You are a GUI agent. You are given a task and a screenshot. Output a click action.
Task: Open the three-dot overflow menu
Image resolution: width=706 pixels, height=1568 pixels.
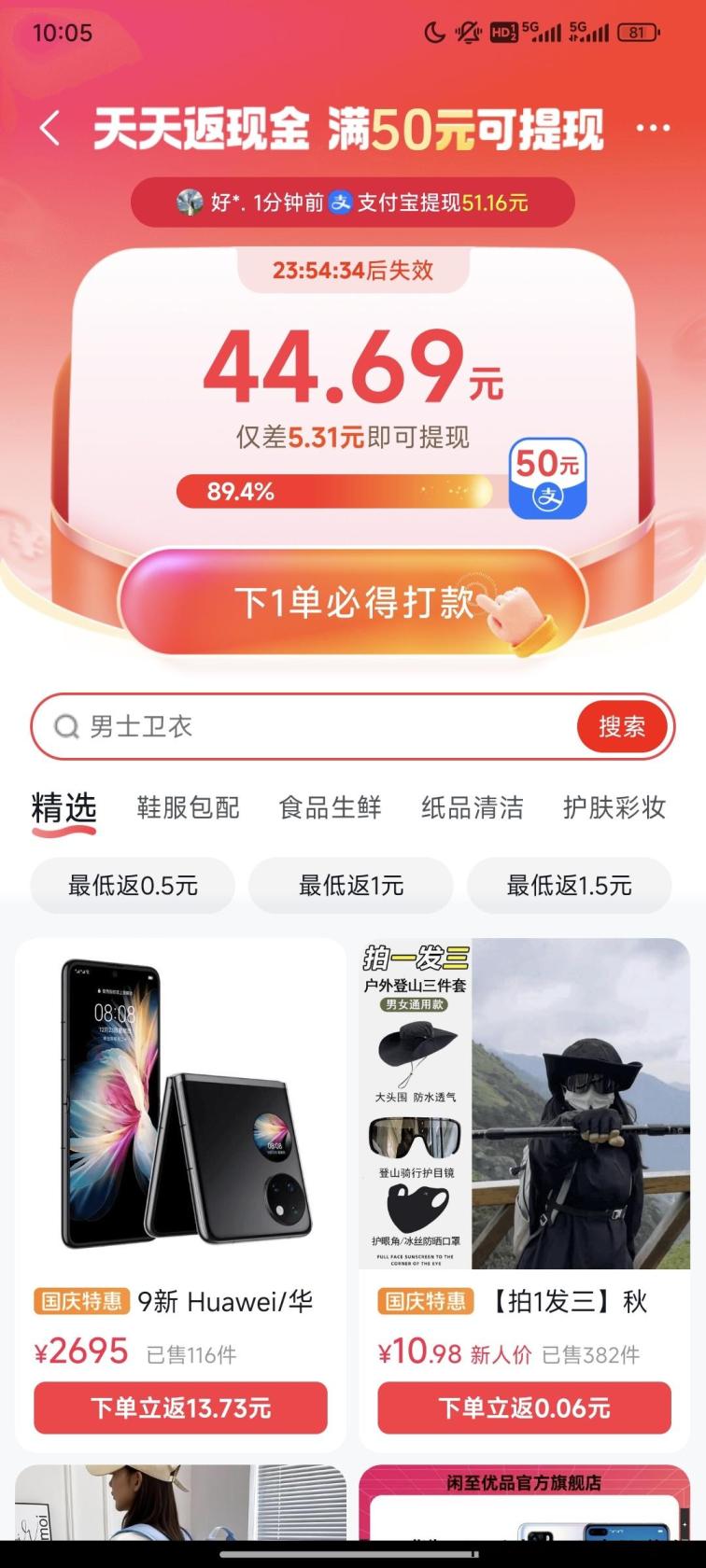[653, 128]
